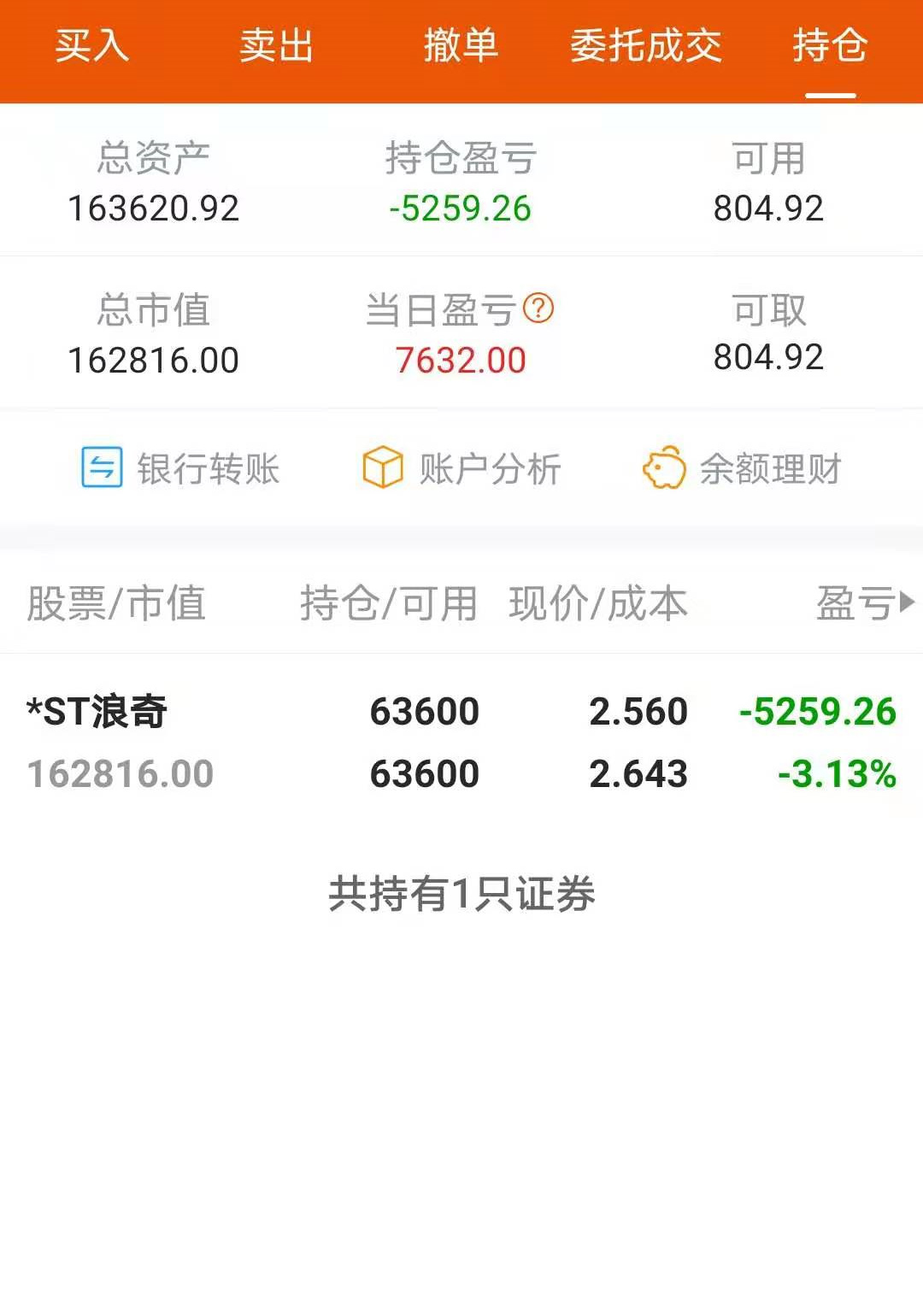Click the red 当日盈亏 amount 7632.00

(461, 359)
